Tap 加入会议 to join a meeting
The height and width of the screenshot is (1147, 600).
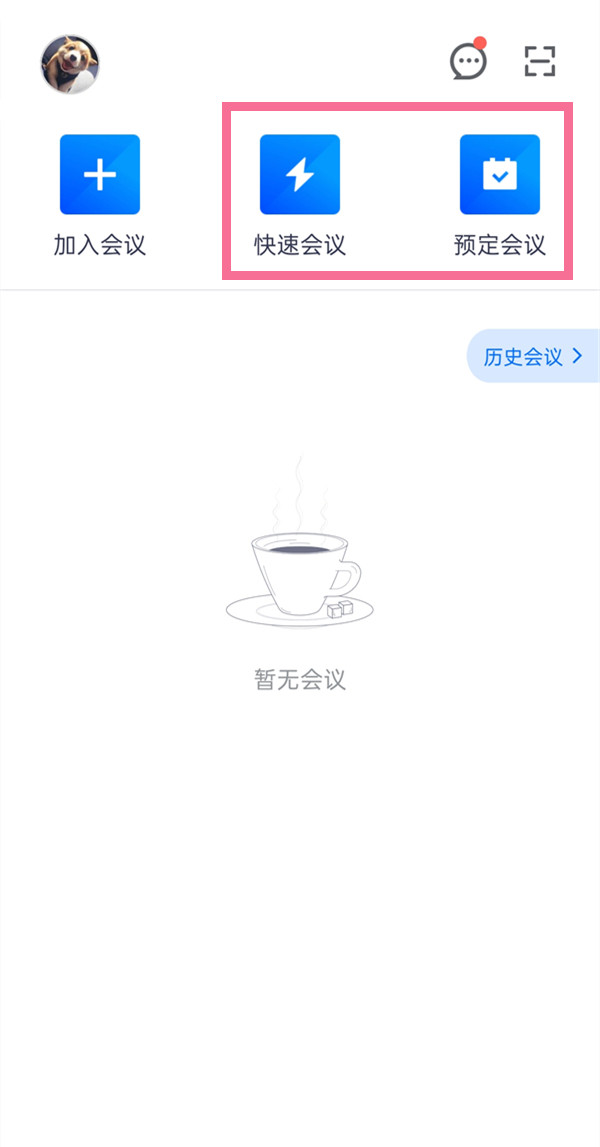(x=100, y=176)
